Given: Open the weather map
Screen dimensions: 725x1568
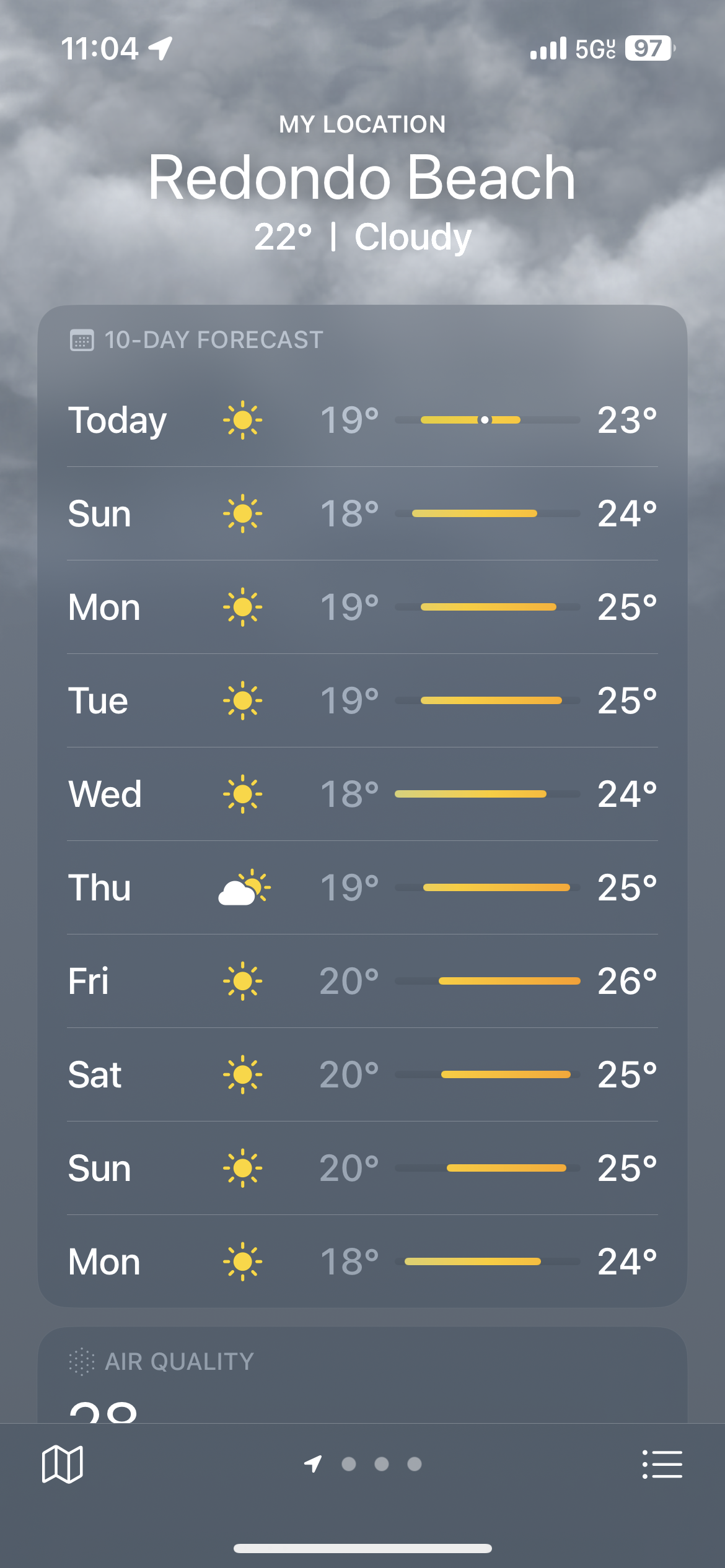Looking at the screenshot, I should pos(62,1464).
